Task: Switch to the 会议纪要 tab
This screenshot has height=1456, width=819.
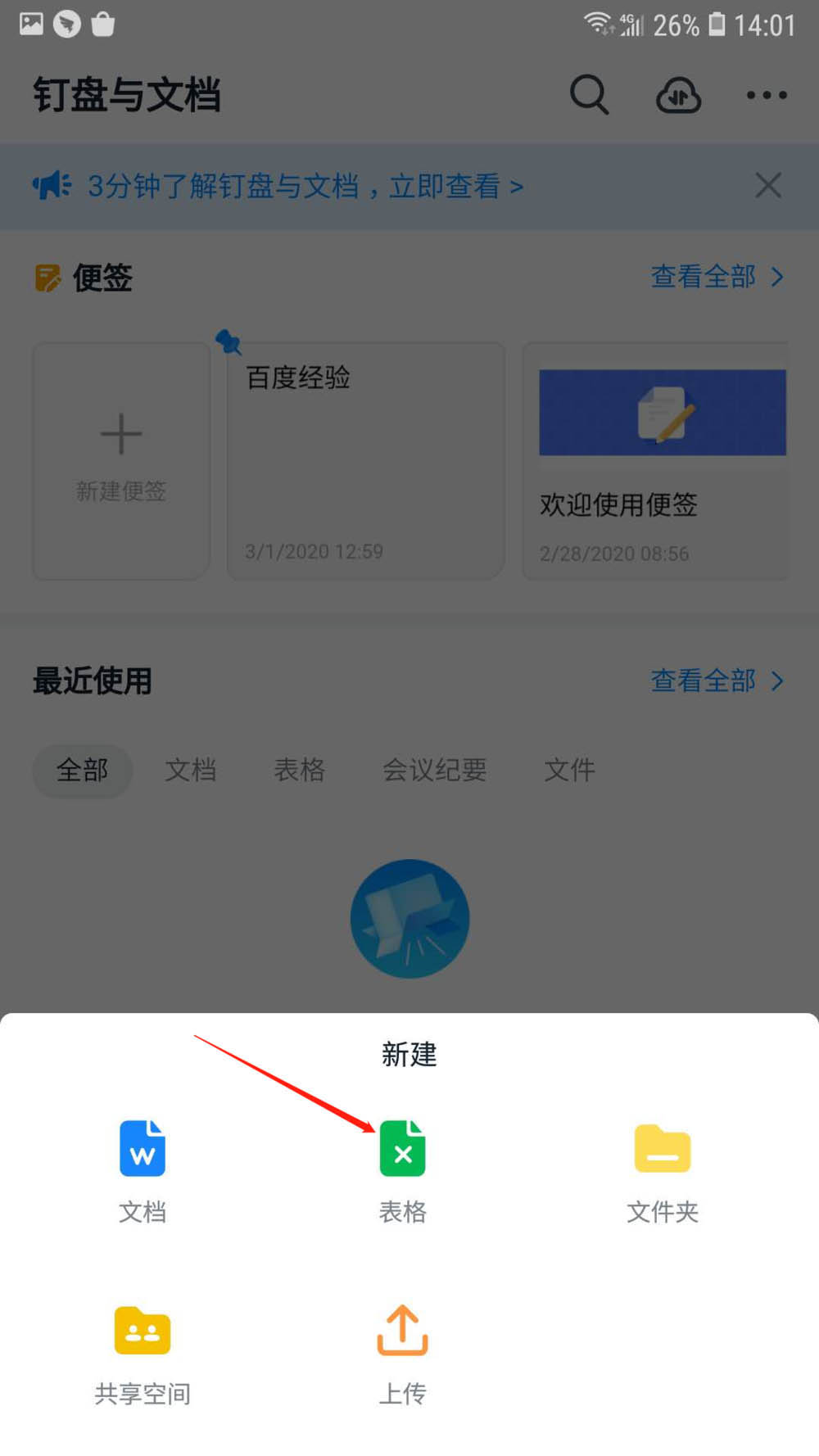Action: pyautogui.click(x=434, y=770)
